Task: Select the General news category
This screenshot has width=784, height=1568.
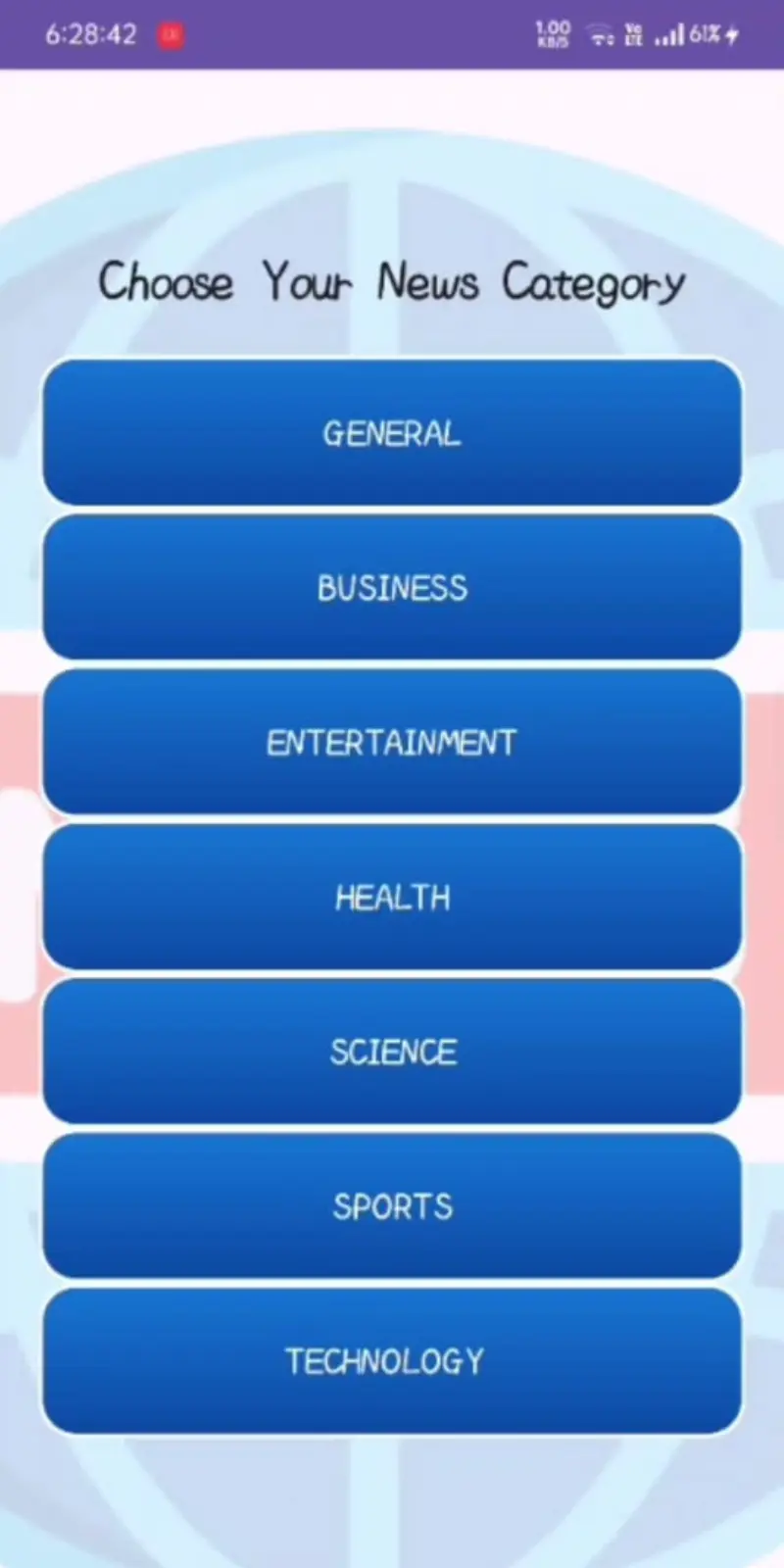Action: 392,432
